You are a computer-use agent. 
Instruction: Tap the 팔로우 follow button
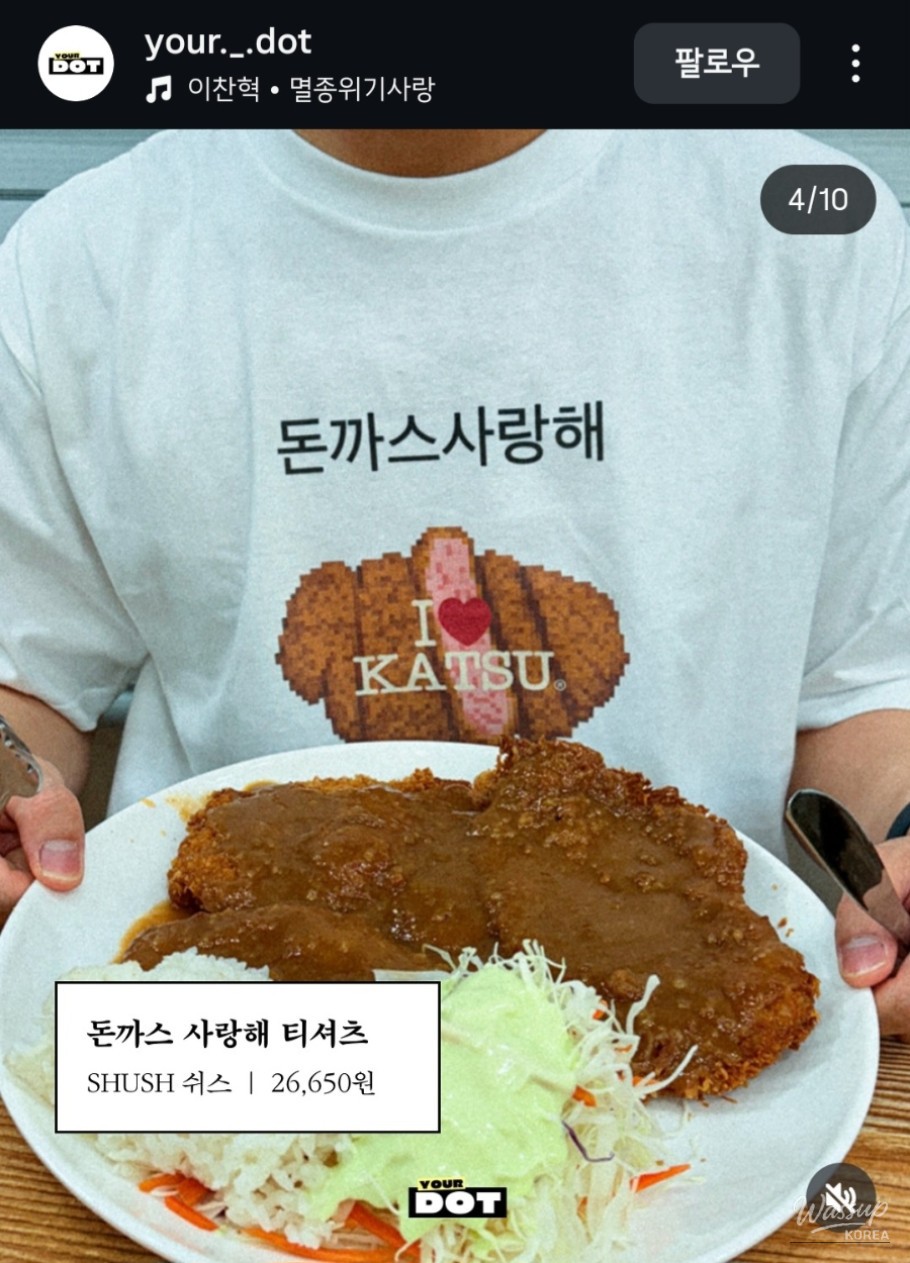coord(716,63)
